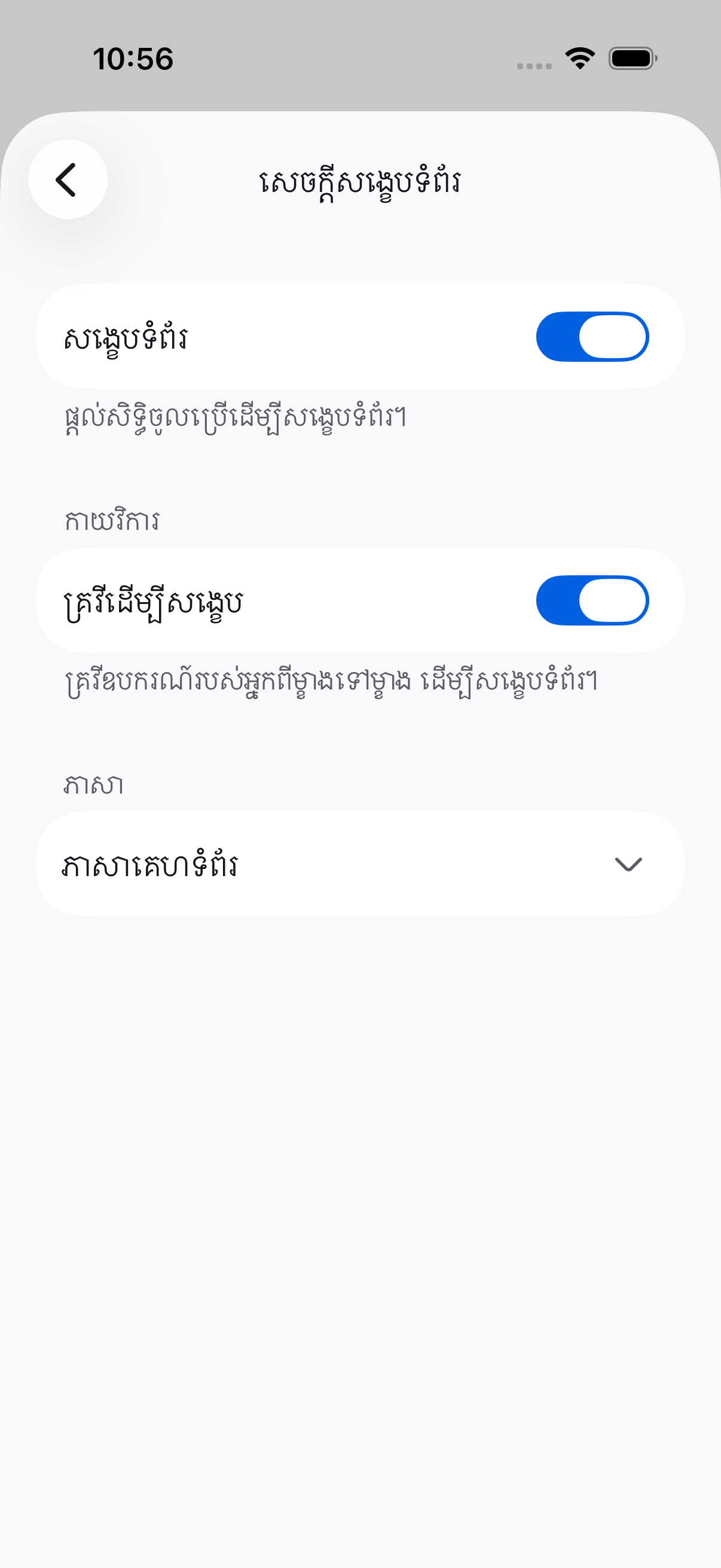Toggle the សង្ខេបទំព័រ switch off

[592, 337]
